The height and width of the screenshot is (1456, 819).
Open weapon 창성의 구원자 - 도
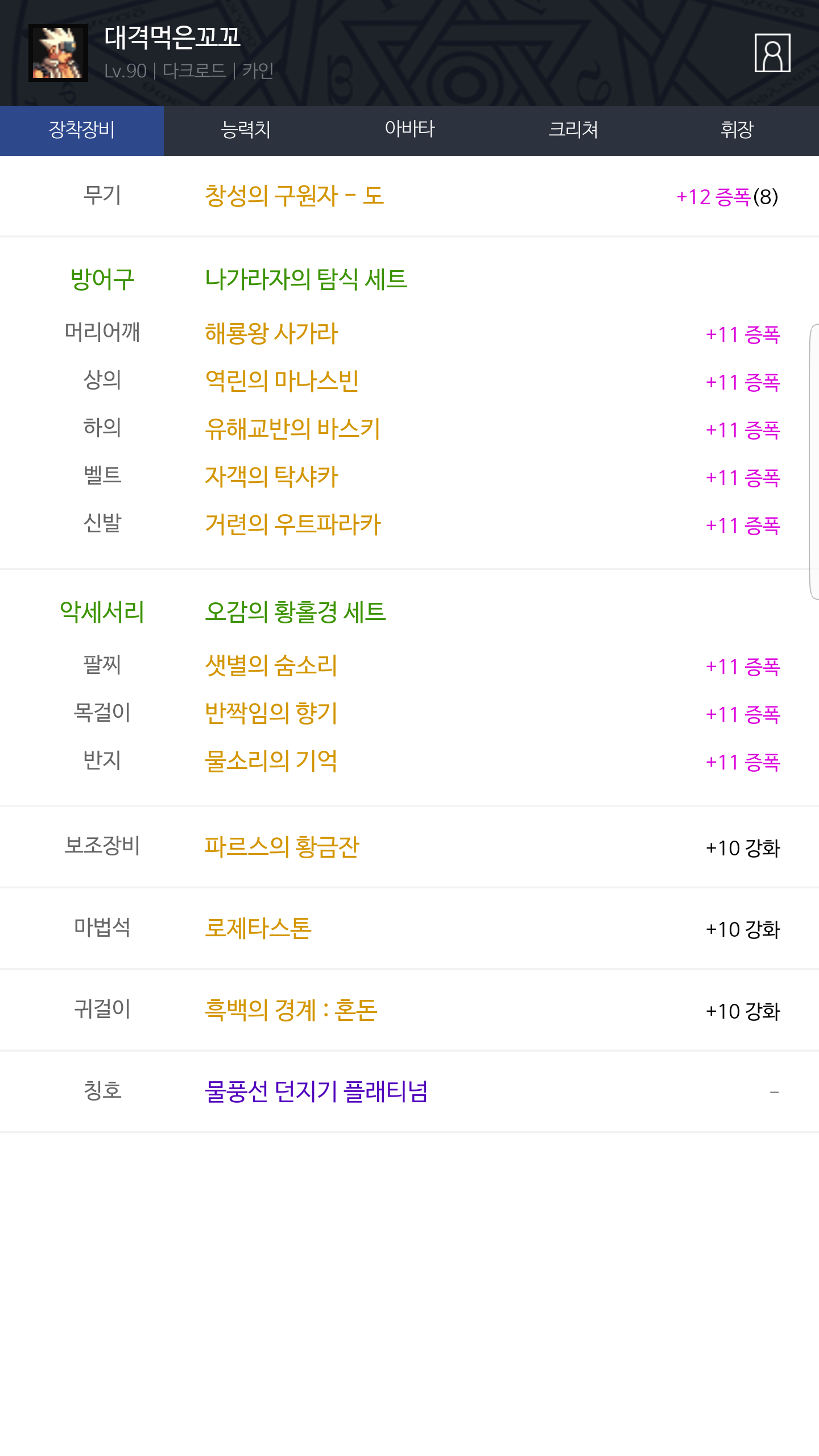(x=294, y=196)
